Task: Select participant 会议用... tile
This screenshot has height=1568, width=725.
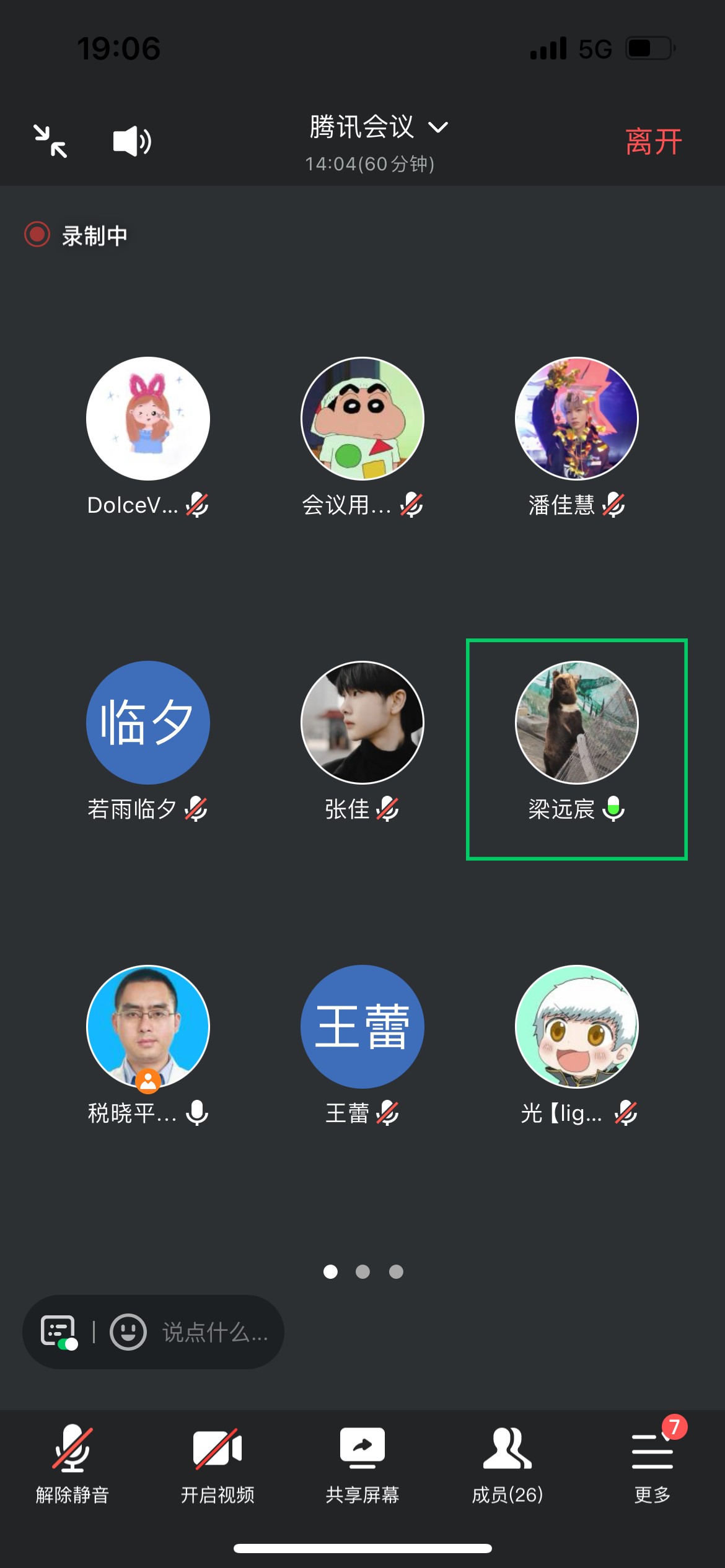Action: point(362,419)
